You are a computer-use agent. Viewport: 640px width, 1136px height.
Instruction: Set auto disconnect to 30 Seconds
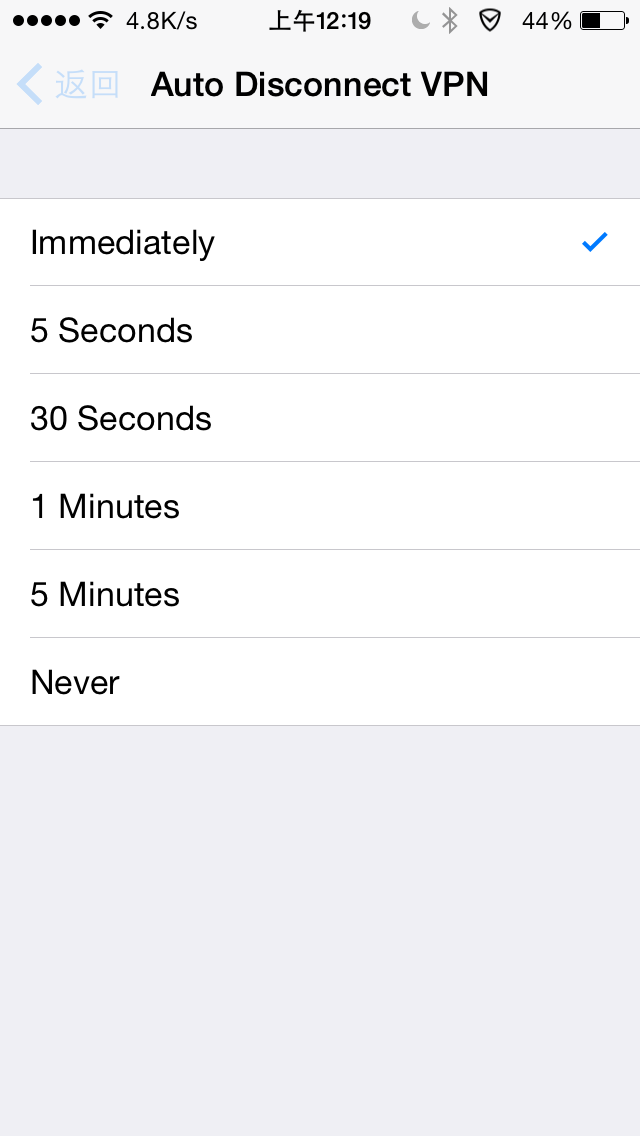coord(320,419)
